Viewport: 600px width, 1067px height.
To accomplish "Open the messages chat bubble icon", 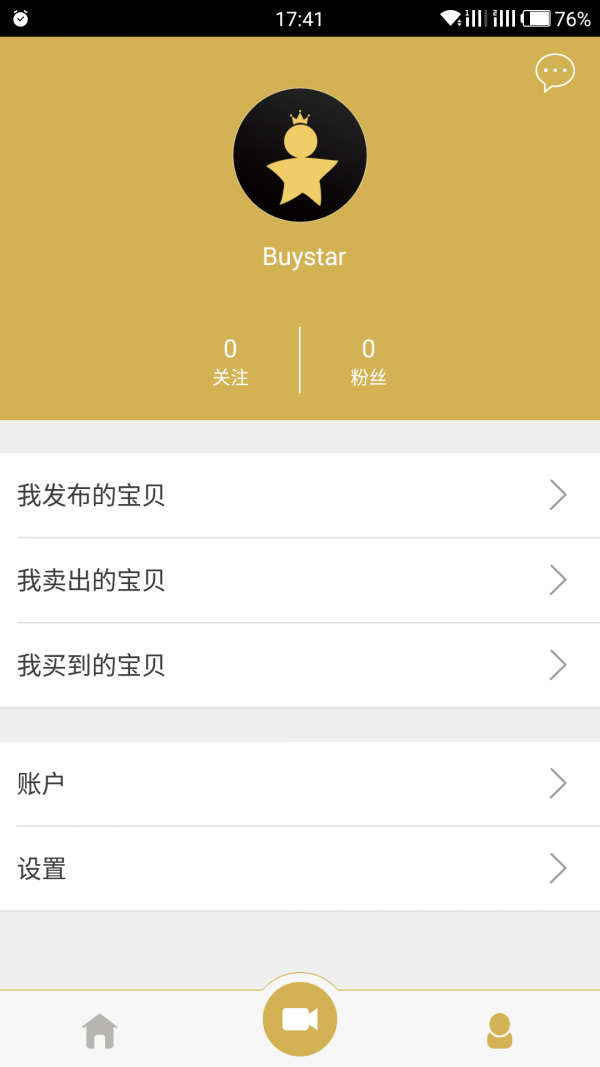I will 555,72.
